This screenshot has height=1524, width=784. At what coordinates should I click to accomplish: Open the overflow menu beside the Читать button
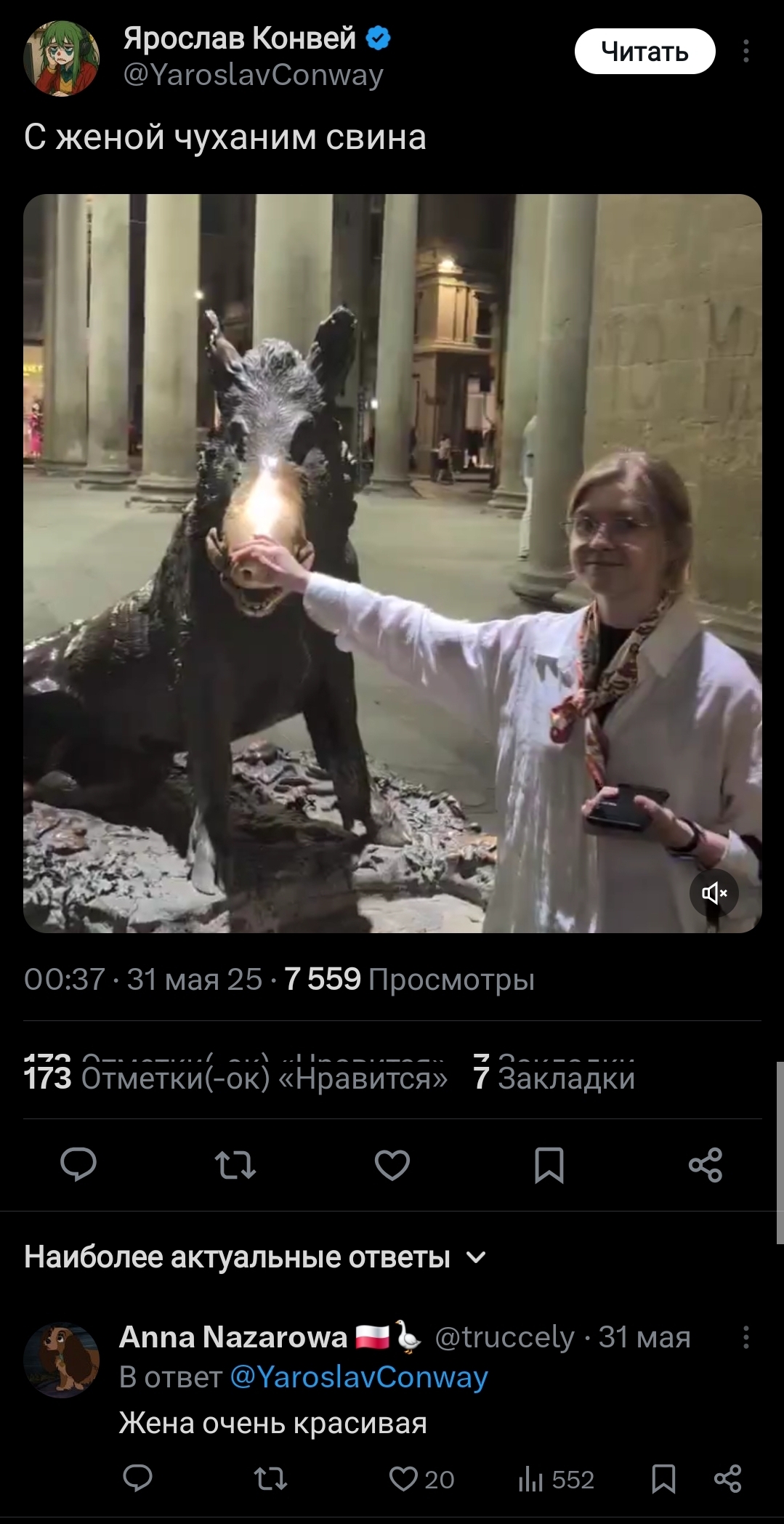[x=745, y=52]
